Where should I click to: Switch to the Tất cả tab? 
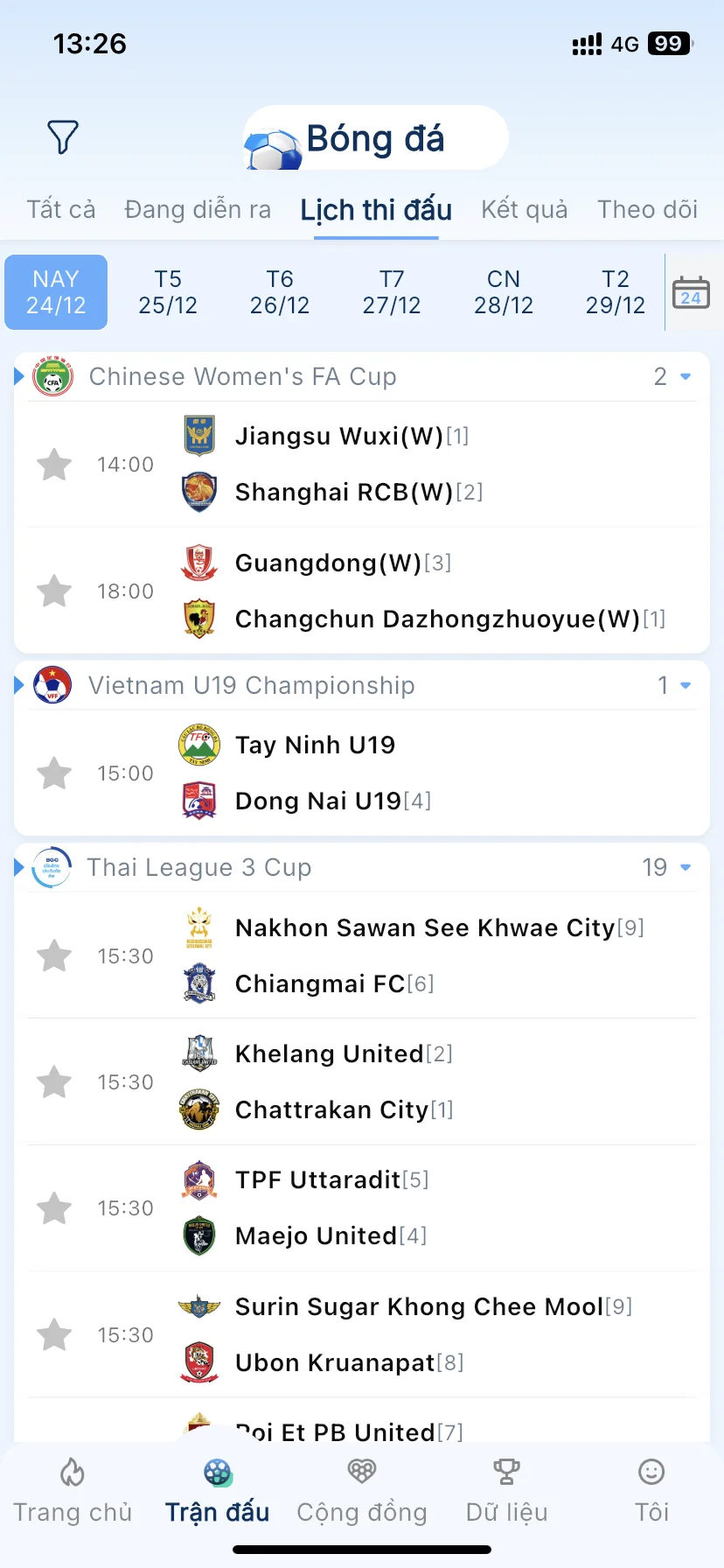60,210
